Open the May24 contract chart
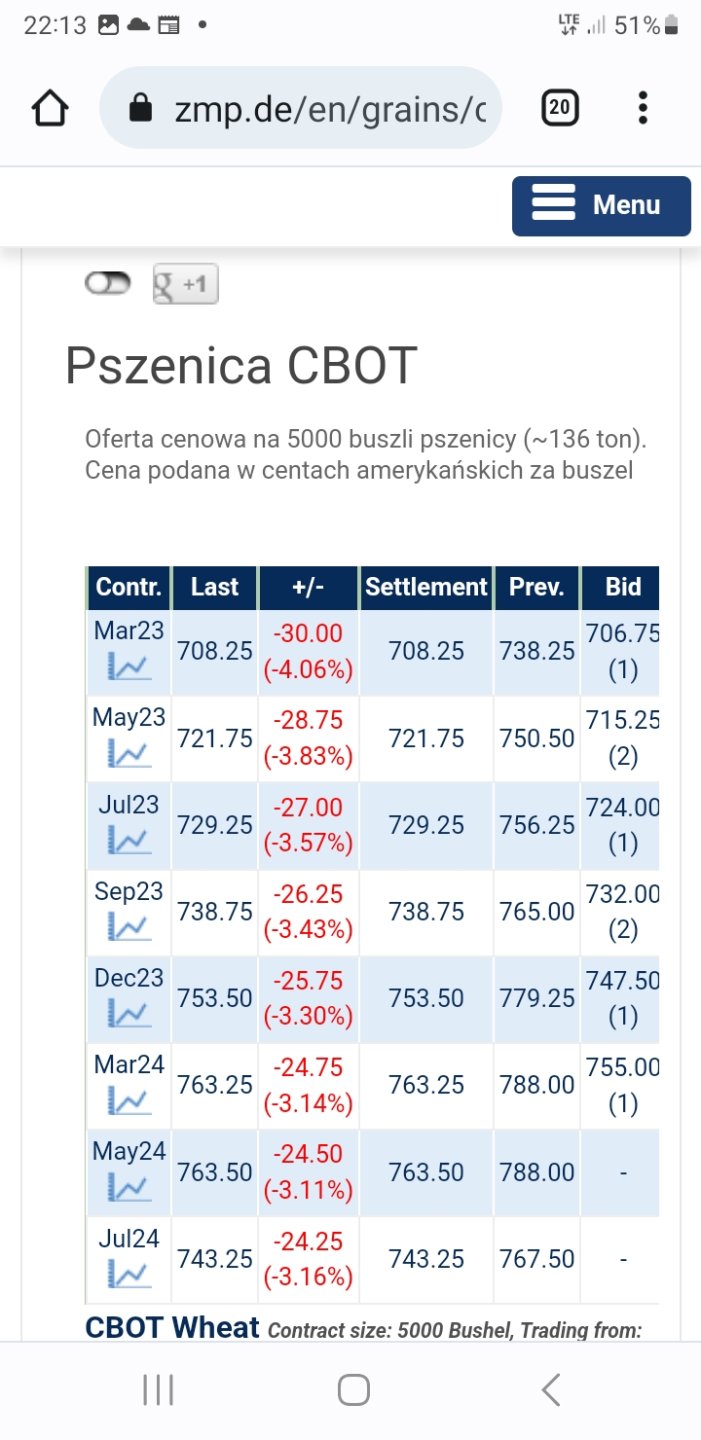Screen dimensions: 701x1440 tap(129, 1188)
